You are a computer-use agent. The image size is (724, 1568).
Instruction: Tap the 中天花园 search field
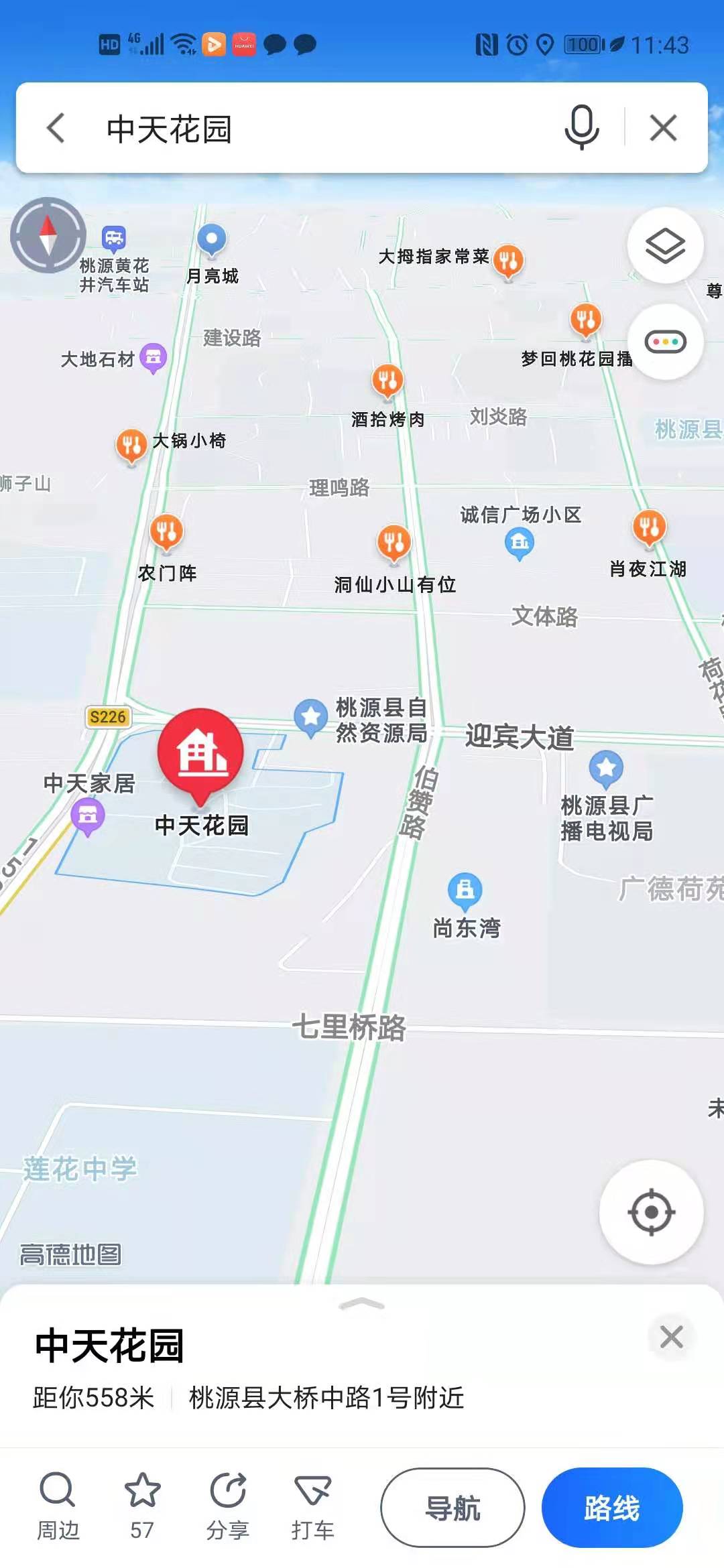click(322, 128)
